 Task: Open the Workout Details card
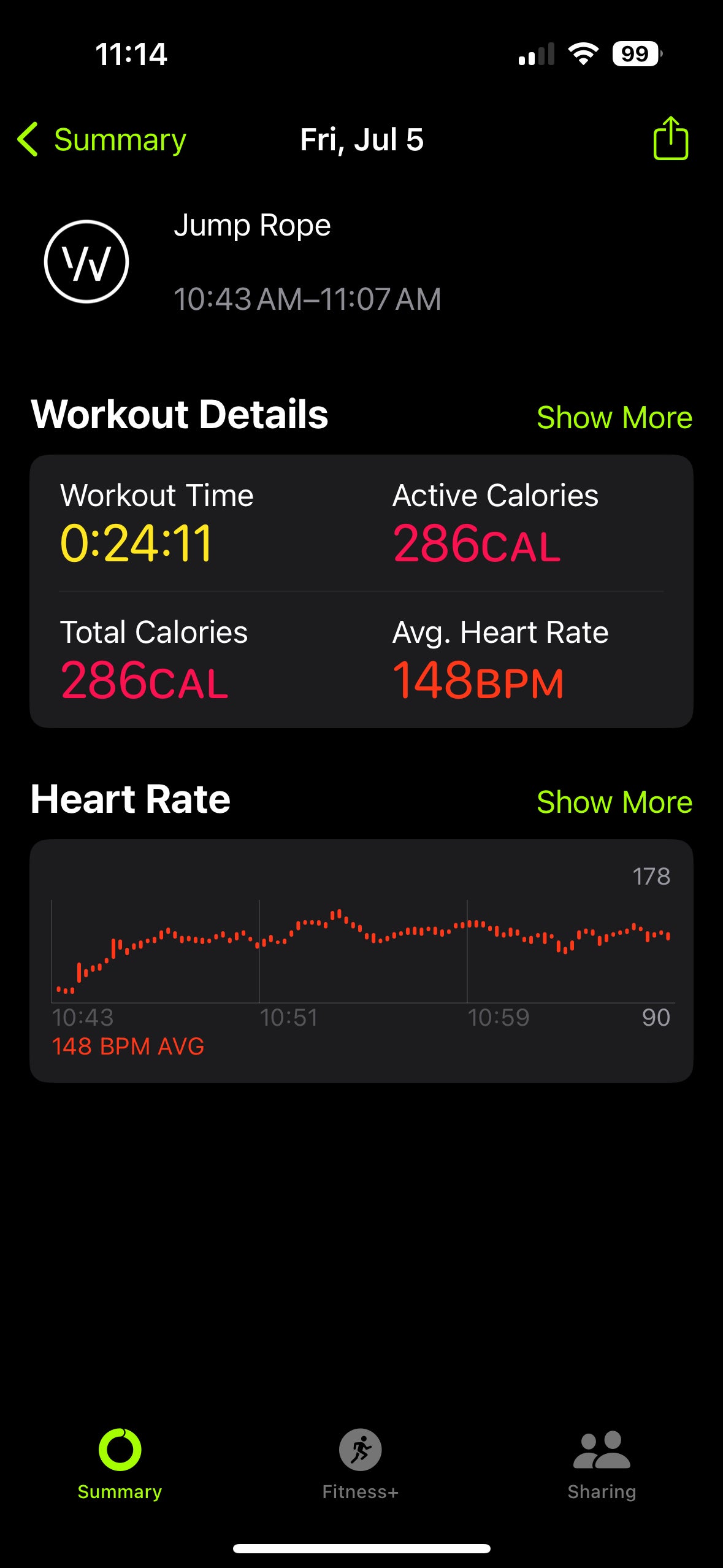361,591
